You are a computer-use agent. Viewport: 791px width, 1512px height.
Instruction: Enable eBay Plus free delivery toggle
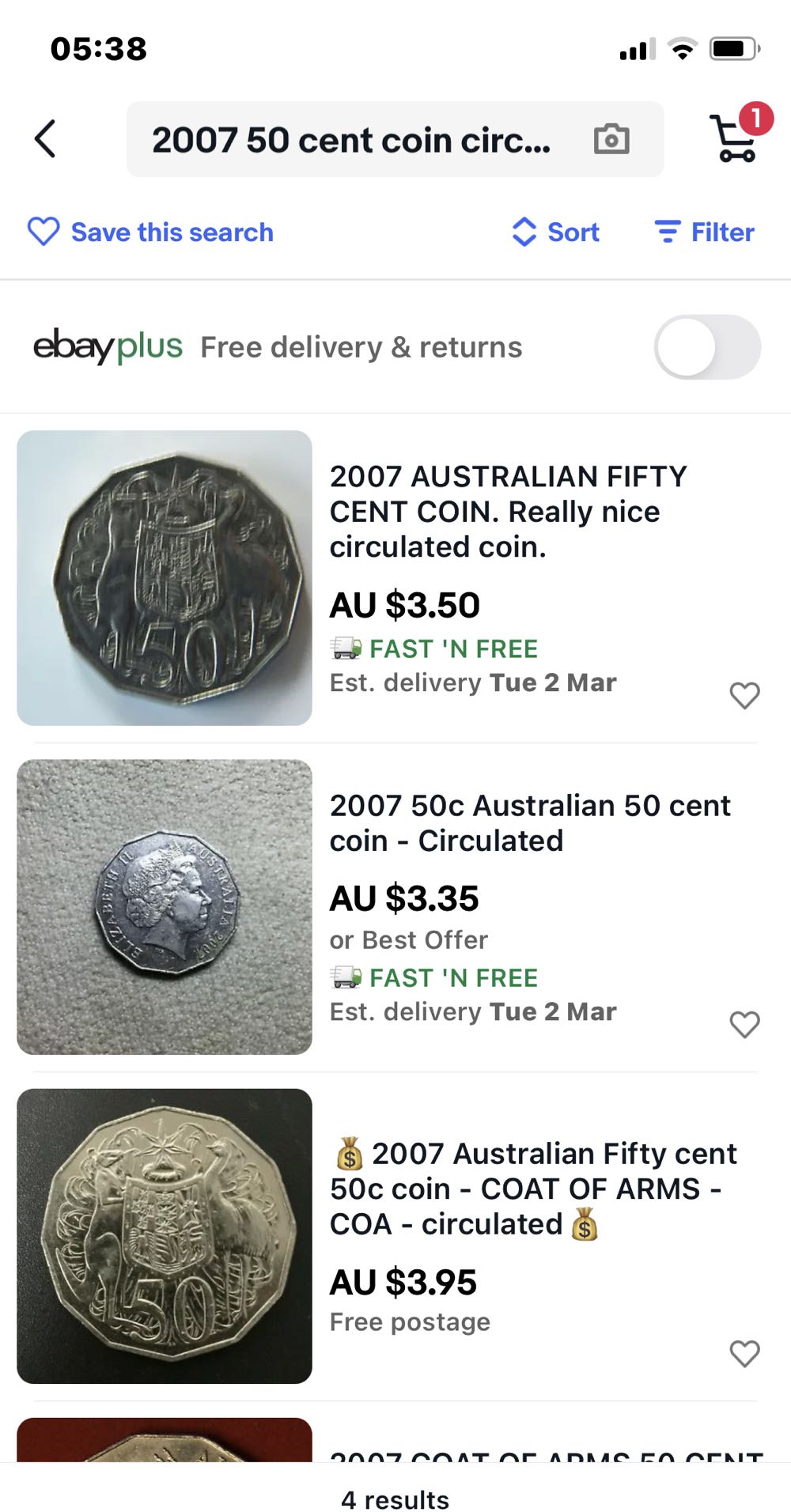pyautogui.click(x=707, y=347)
